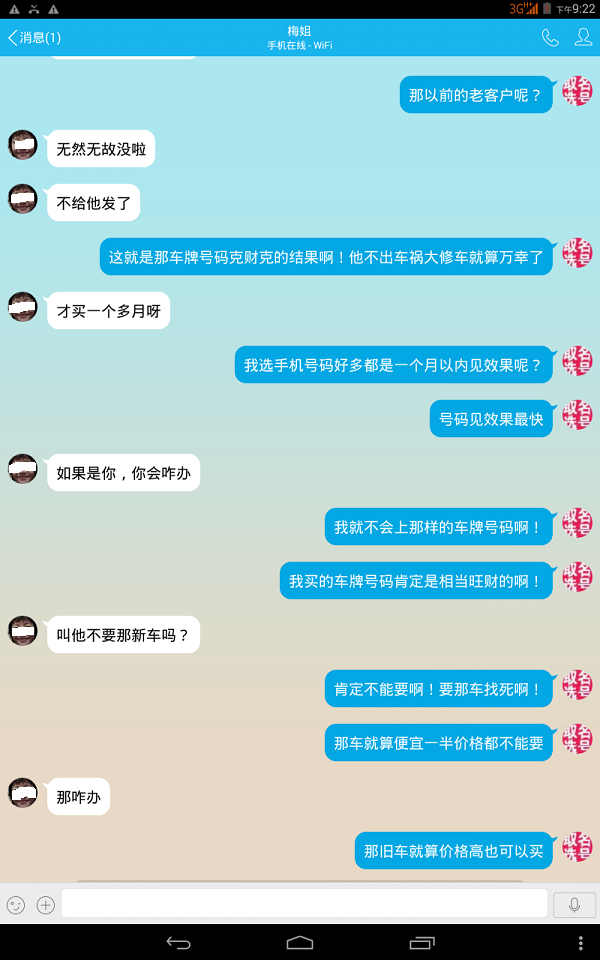The width and height of the screenshot is (600, 960).
Task: Open the plus attachment menu
Action: [x=45, y=904]
